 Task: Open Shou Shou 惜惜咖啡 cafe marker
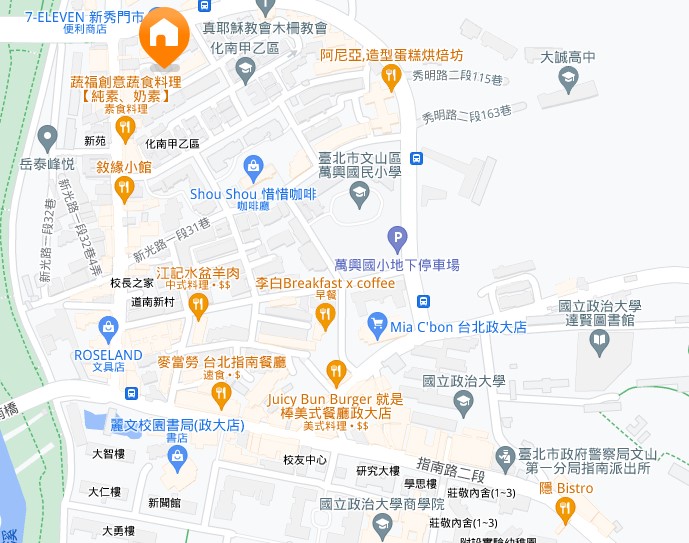pos(253,165)
